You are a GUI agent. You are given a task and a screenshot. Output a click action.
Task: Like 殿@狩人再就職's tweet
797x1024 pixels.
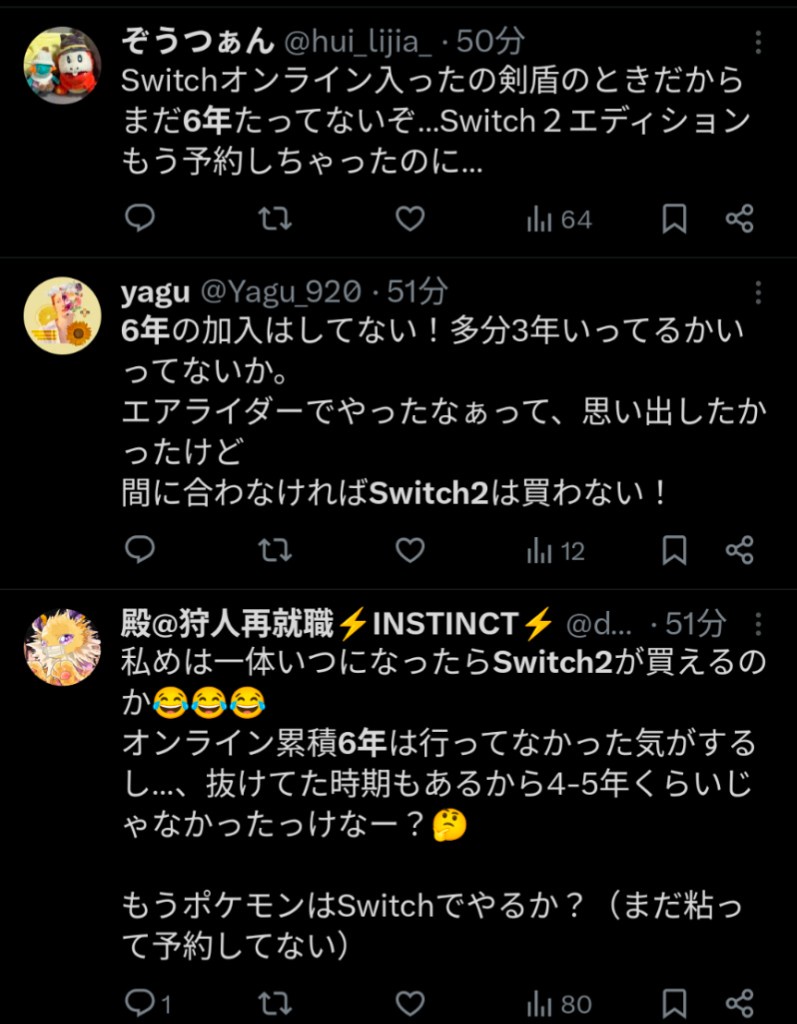pyautogui.click(x=410, y=1002)
